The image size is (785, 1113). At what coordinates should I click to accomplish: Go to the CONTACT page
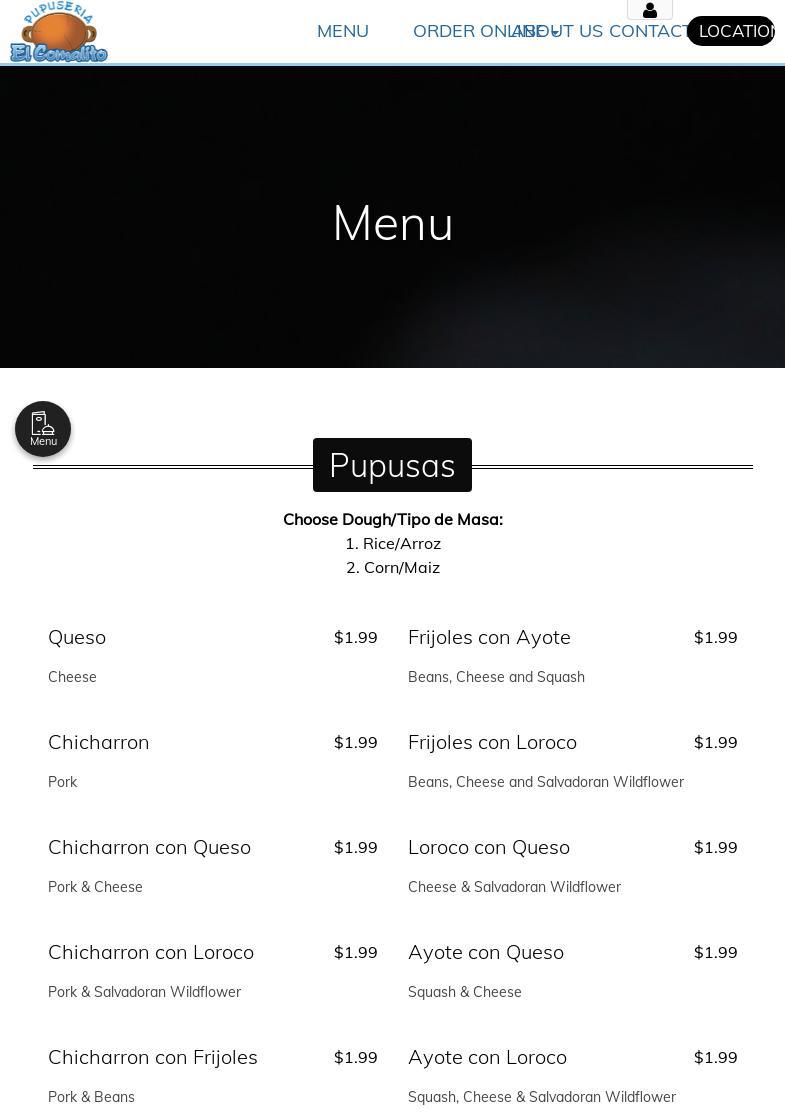tap(648, 31)
